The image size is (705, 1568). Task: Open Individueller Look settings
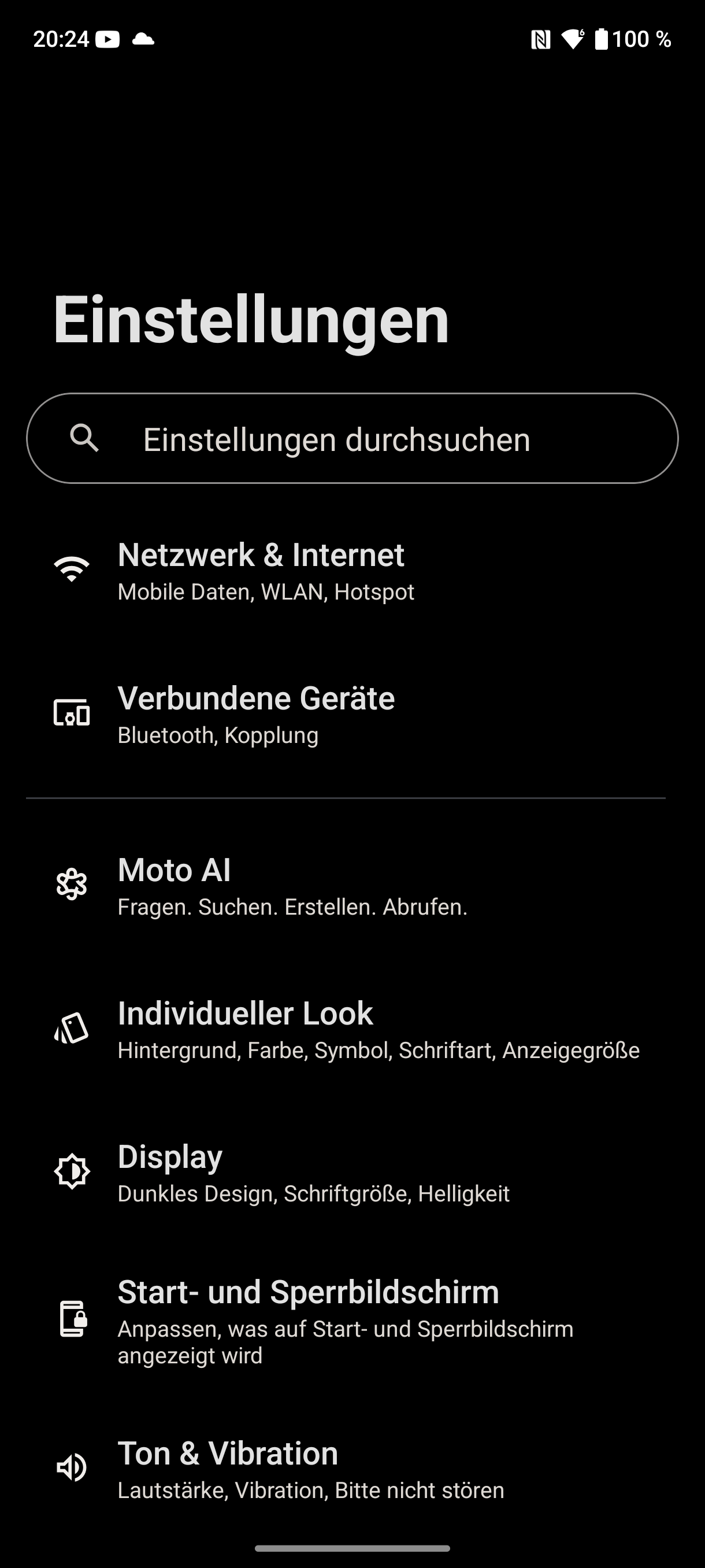(352, 1029)
